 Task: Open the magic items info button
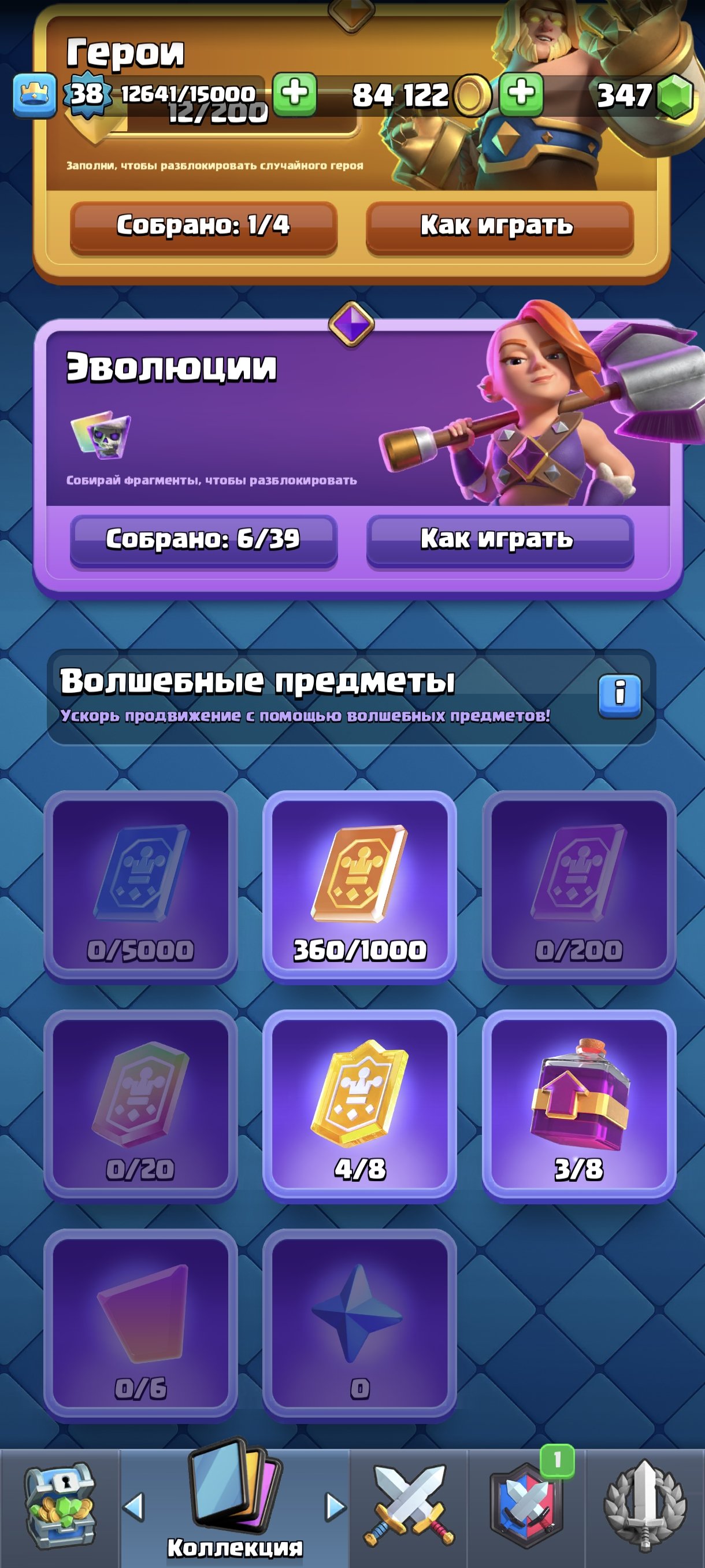(x=619, y=695)
